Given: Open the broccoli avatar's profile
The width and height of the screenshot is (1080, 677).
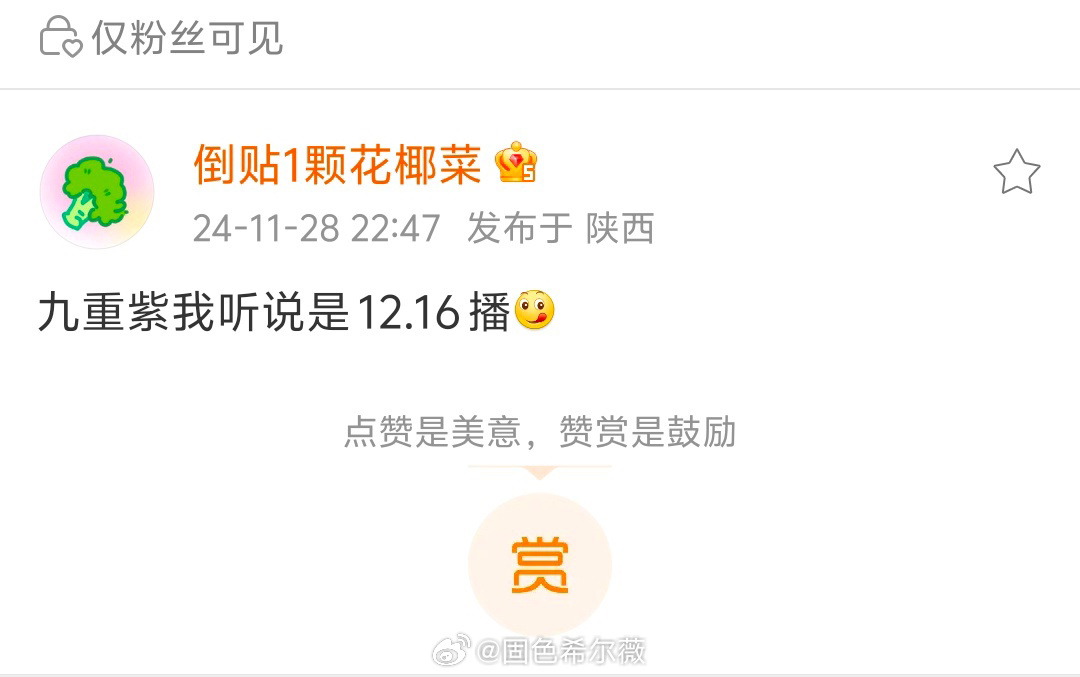Looking at the screenshot, I should tap(97, 192).
